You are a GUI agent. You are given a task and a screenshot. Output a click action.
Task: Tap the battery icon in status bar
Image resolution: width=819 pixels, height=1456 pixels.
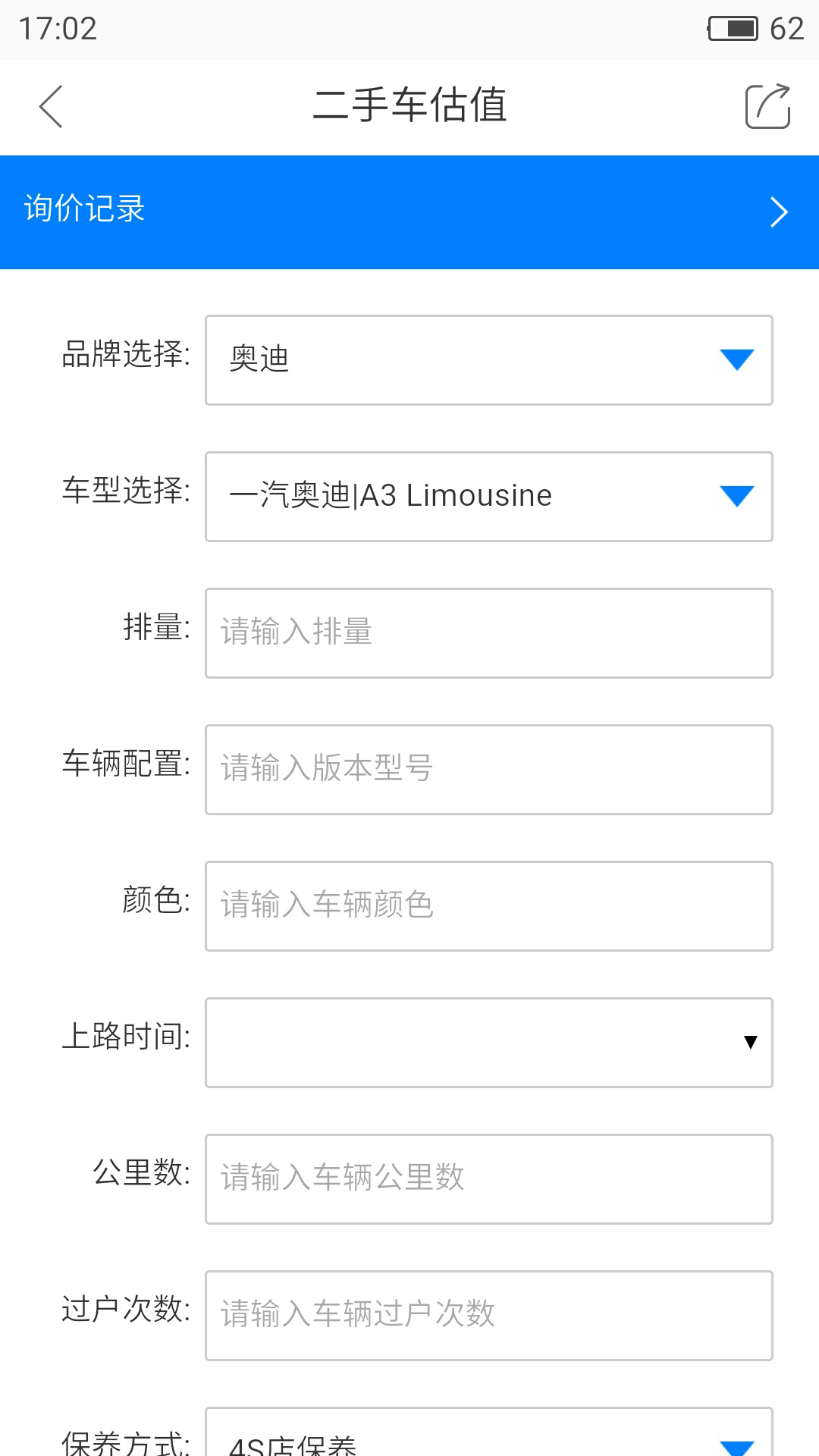coord(733,29)
